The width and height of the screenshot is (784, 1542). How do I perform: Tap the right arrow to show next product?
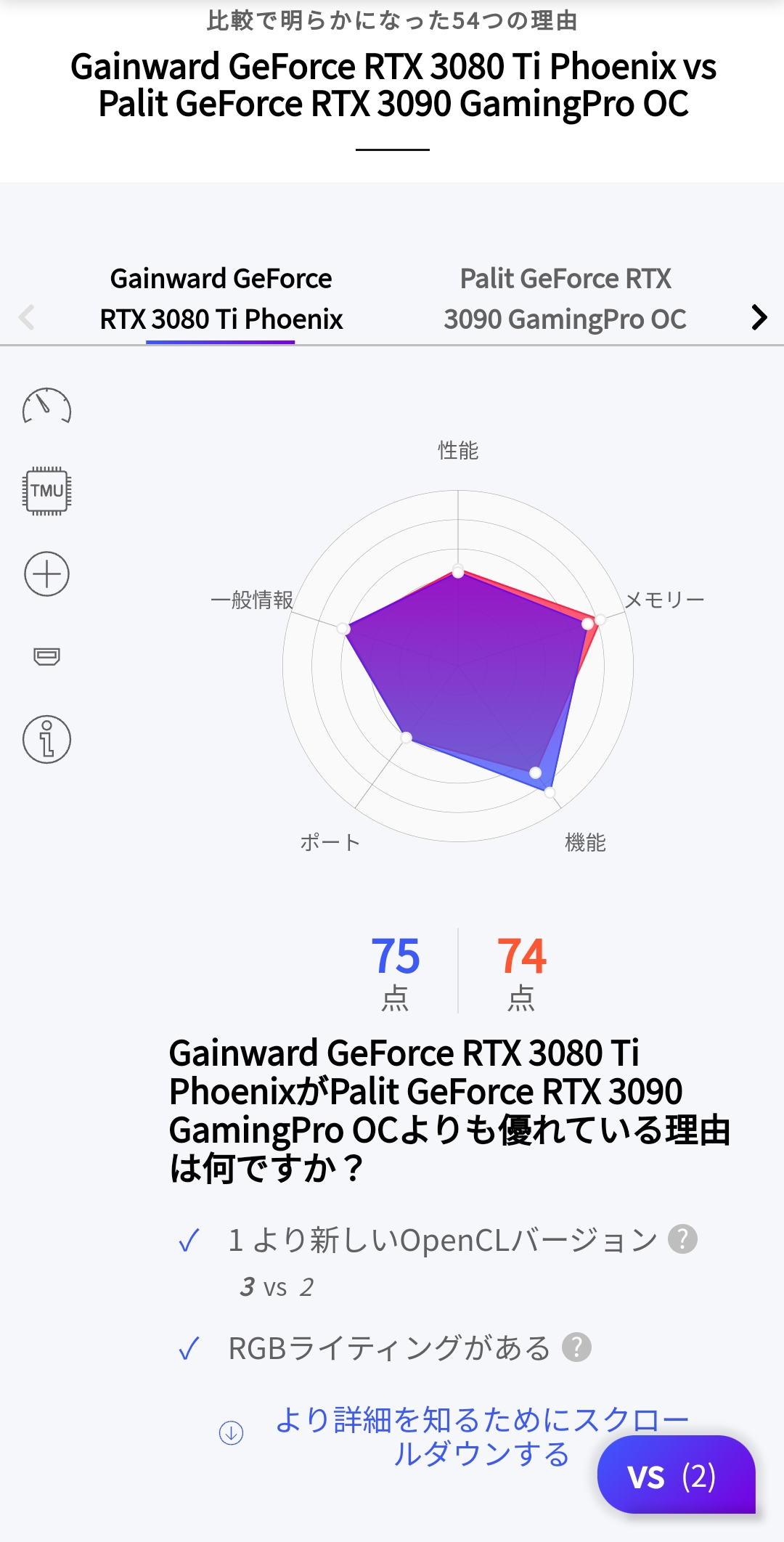pos(759,317)
